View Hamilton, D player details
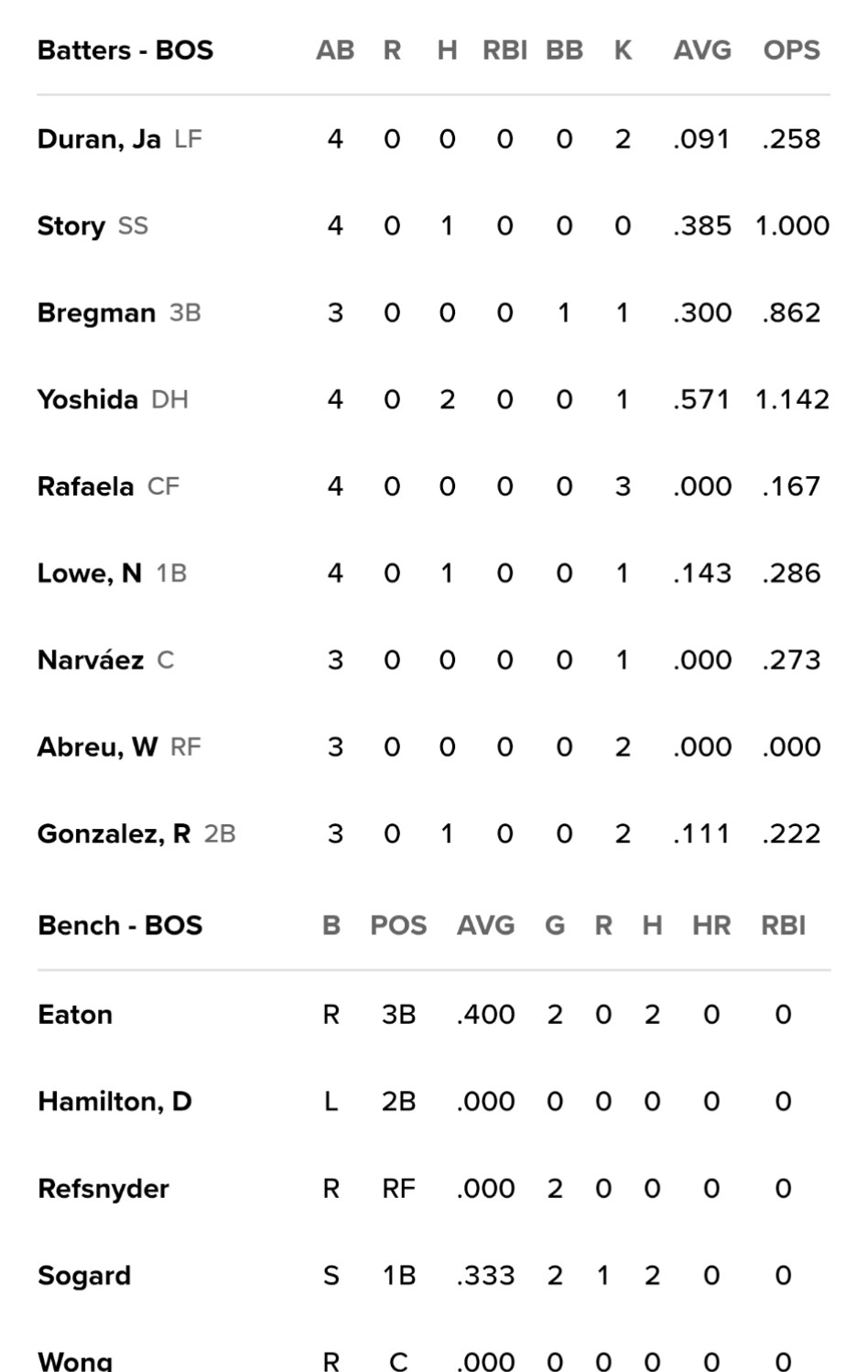 (114, 1102)
